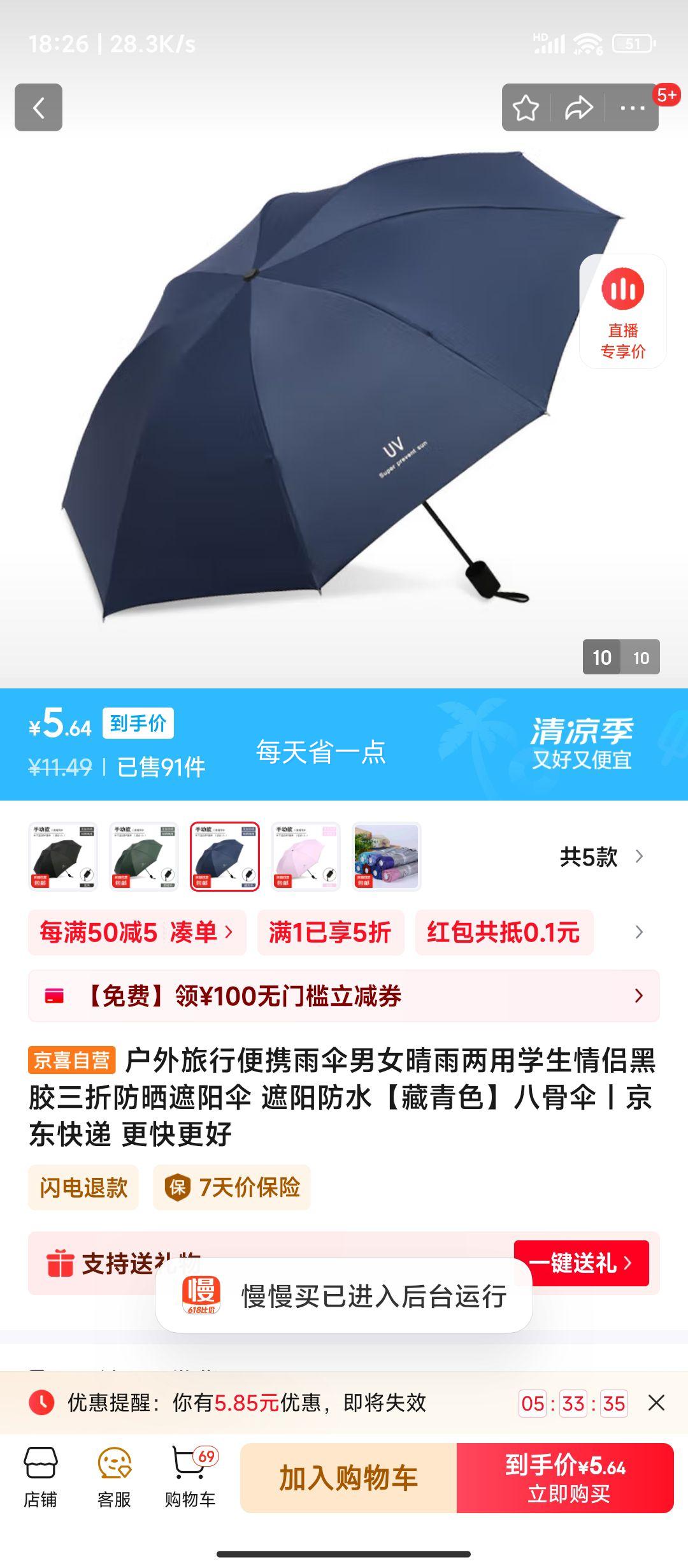Open the 直播专享价 live stream badge
This screenshot has width=688, height=1568.
tap(622, 311)
